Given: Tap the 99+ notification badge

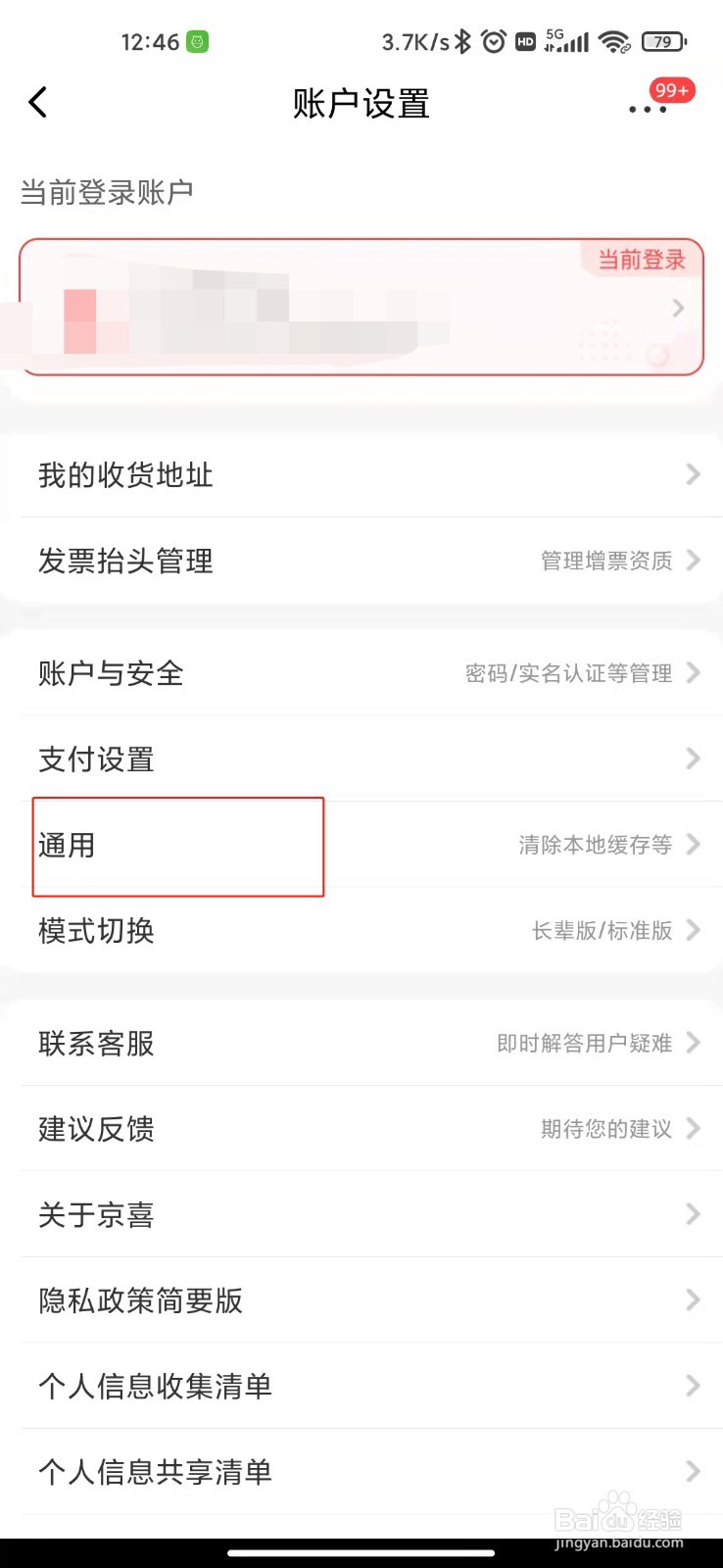Looking at the screenshot, I should tap(670, 90).
